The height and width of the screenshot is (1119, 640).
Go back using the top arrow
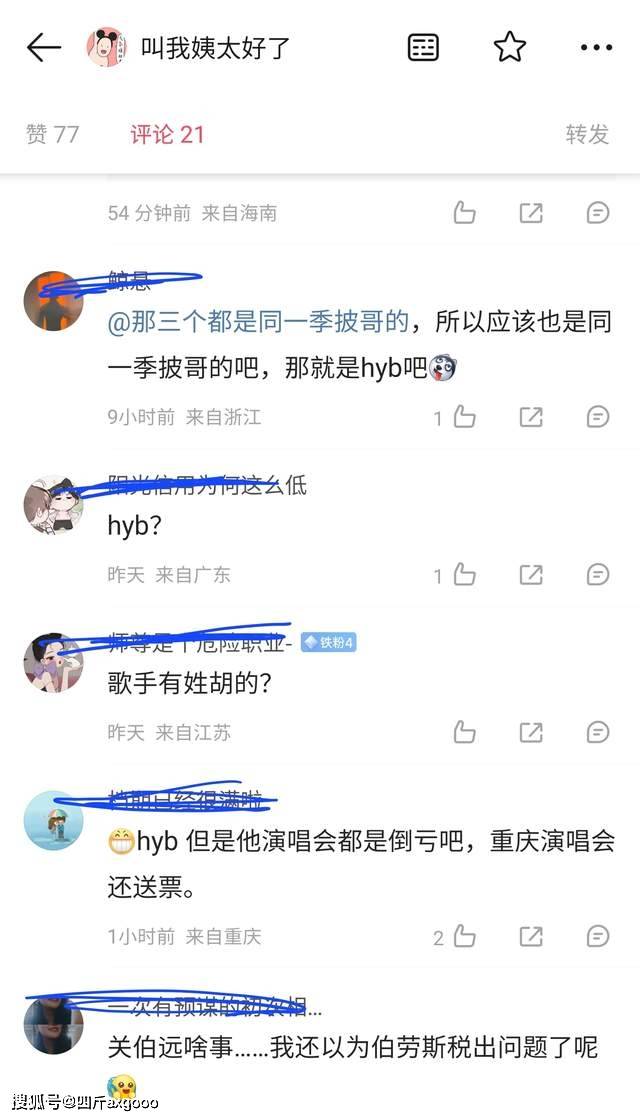click(43, 47)
